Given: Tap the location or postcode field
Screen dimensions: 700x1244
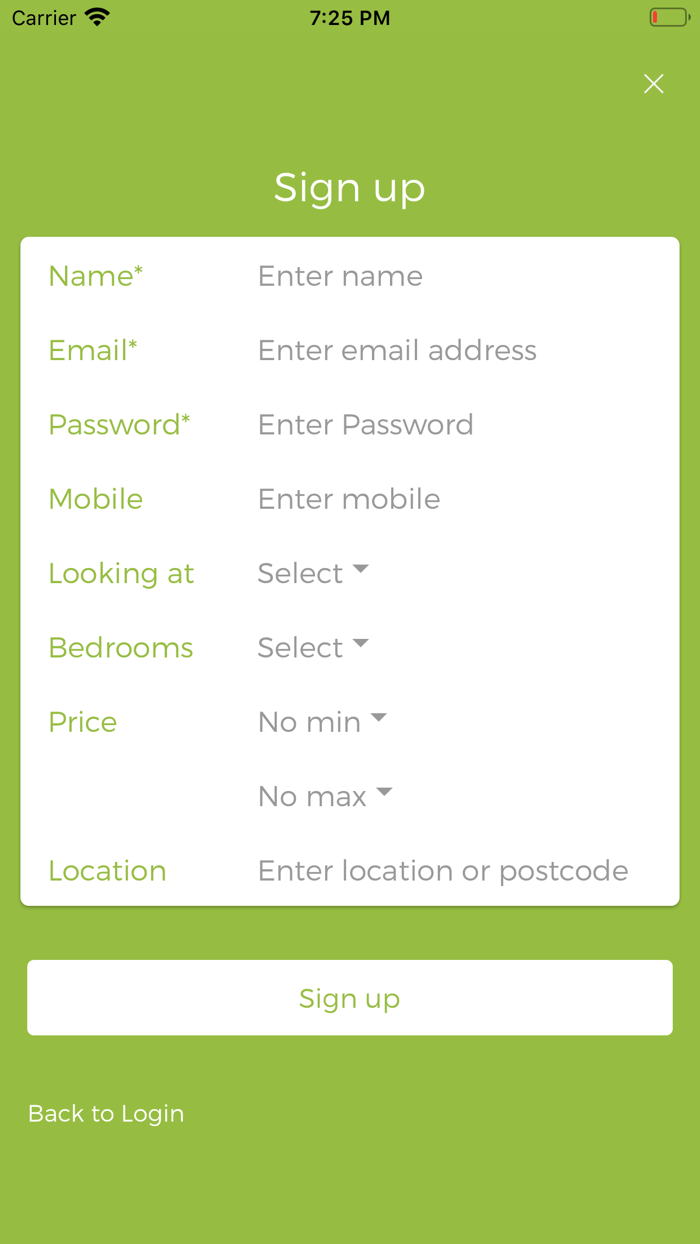Looking at the screenshot, I should (455, 871).
